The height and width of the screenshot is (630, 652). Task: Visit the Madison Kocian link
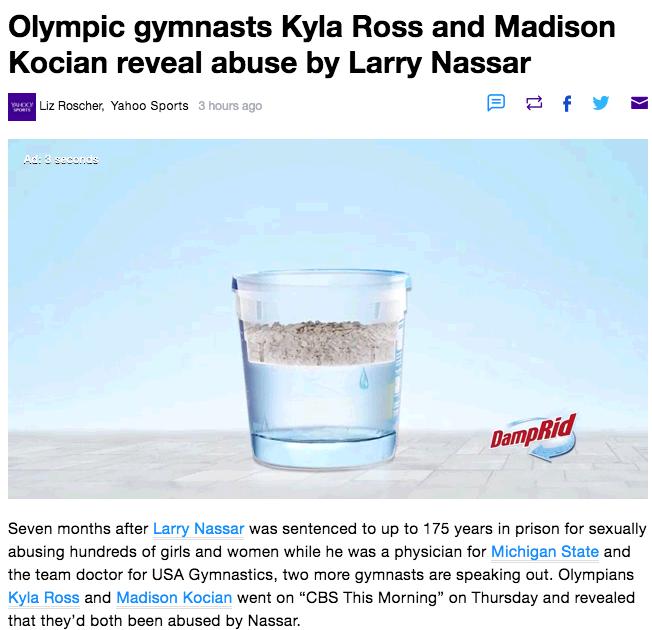coord(175,597)
